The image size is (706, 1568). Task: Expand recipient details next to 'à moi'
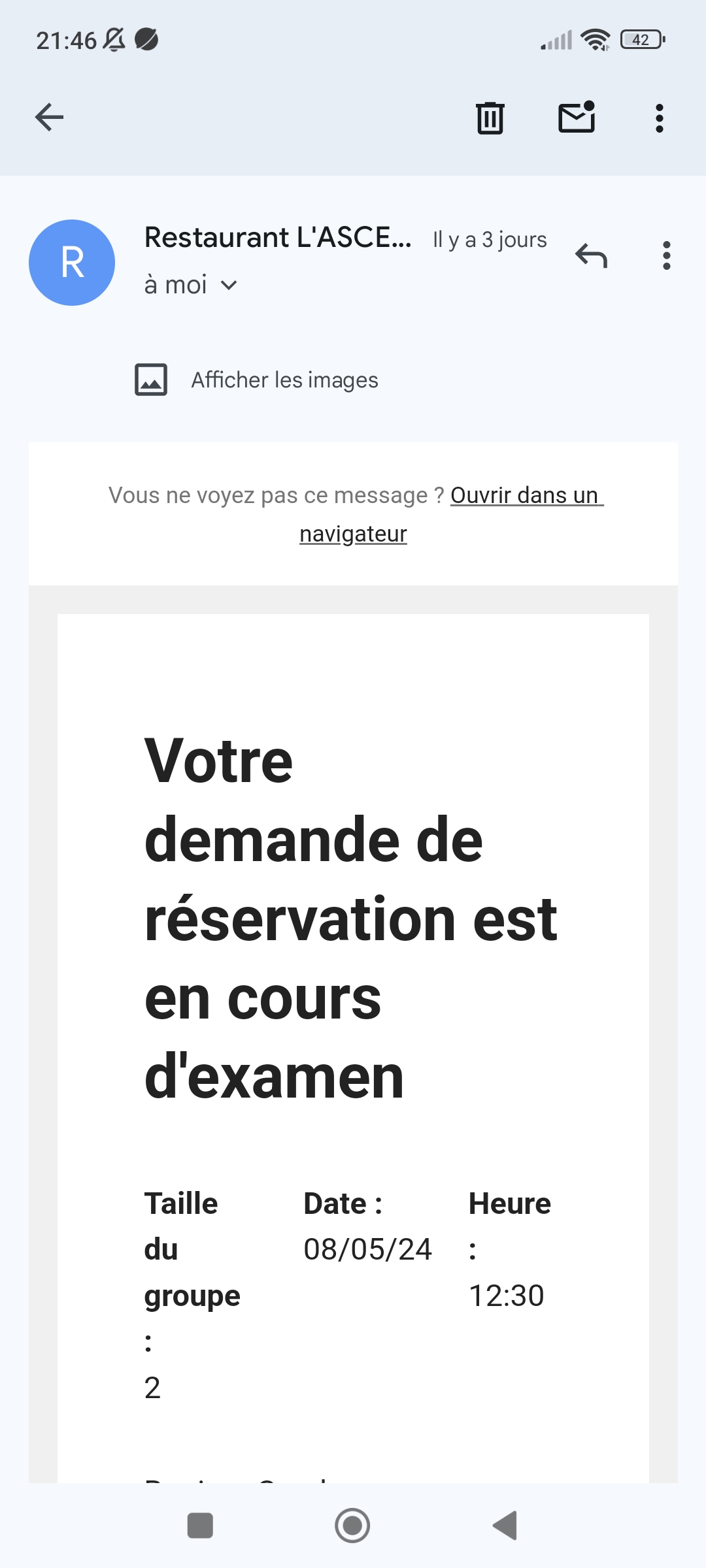point(228,286)
